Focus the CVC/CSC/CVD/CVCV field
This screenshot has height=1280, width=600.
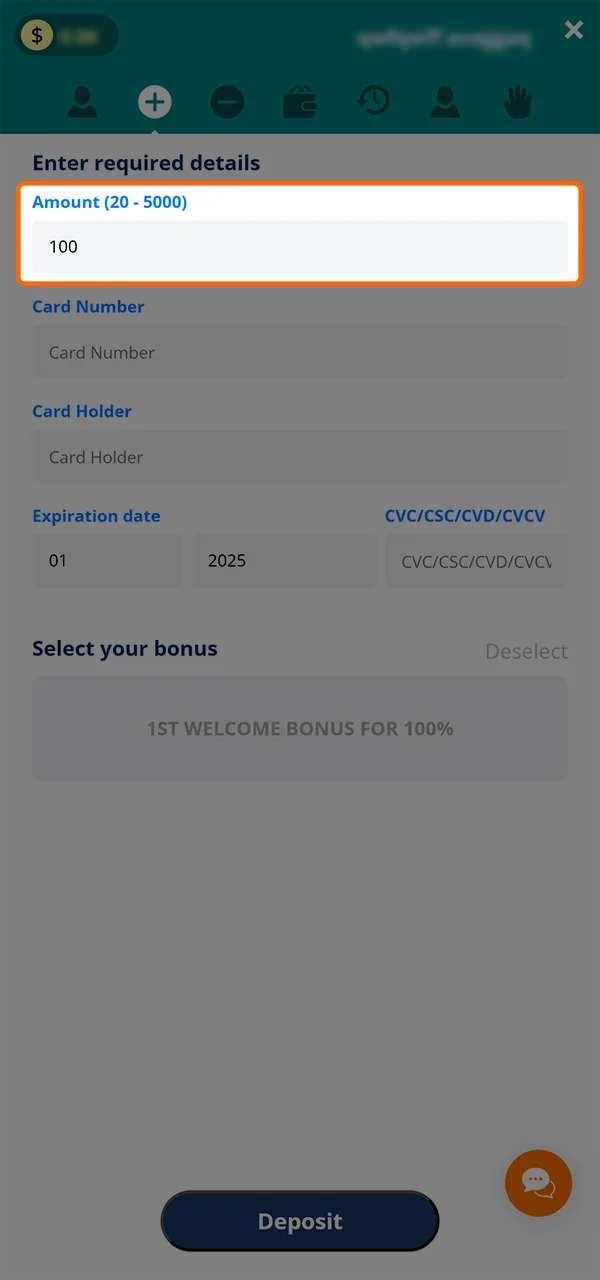pos(476,562)
